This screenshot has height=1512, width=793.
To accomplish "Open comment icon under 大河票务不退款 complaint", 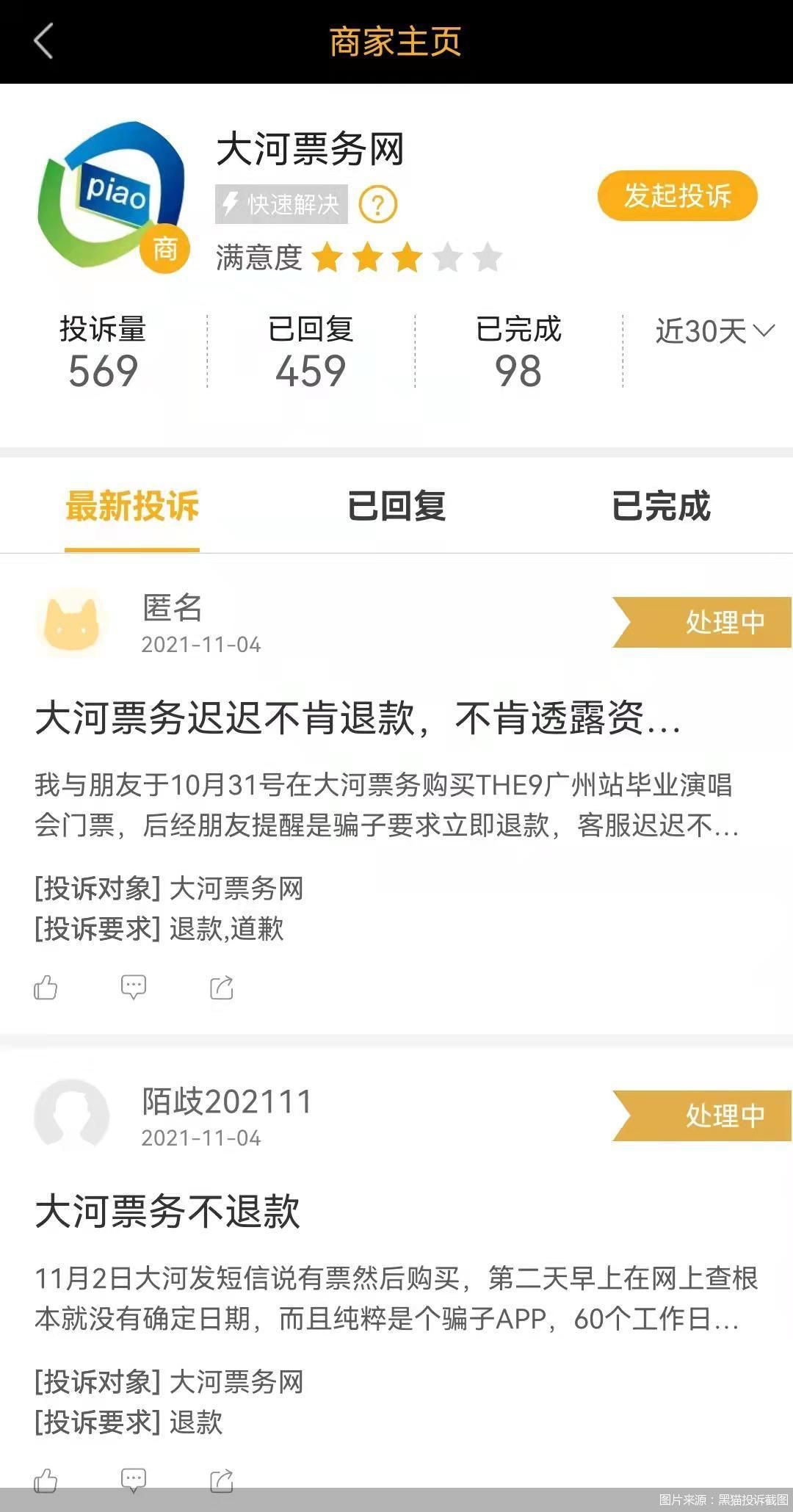I will click(133, 1477).
